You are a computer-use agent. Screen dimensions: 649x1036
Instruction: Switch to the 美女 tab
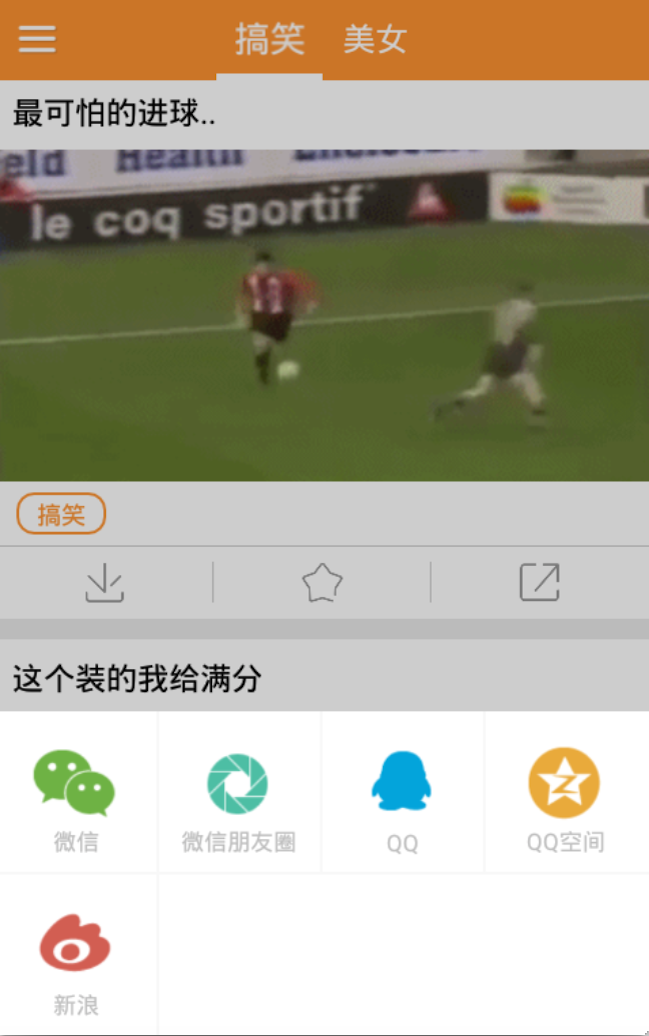pos(375,40)
